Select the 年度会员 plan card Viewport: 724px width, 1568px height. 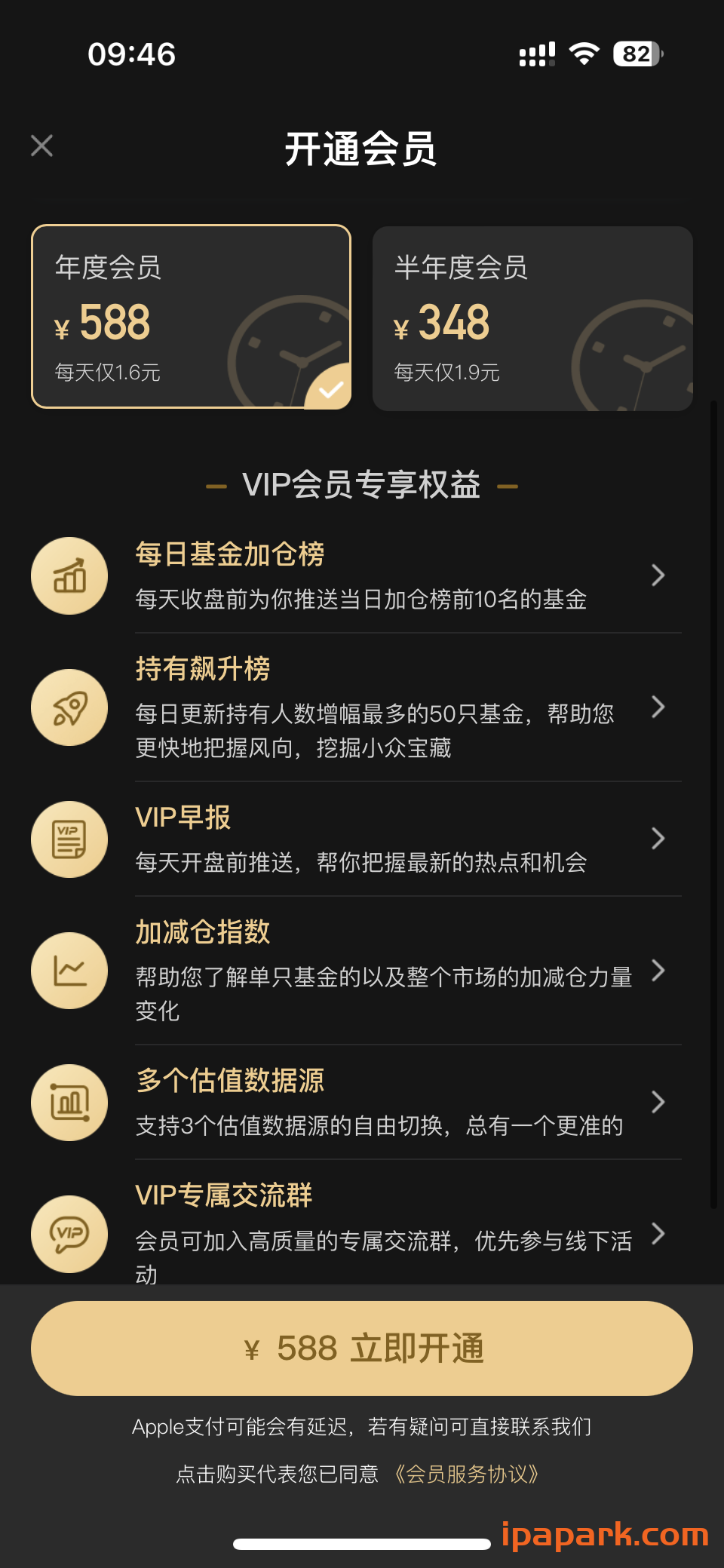191,317
